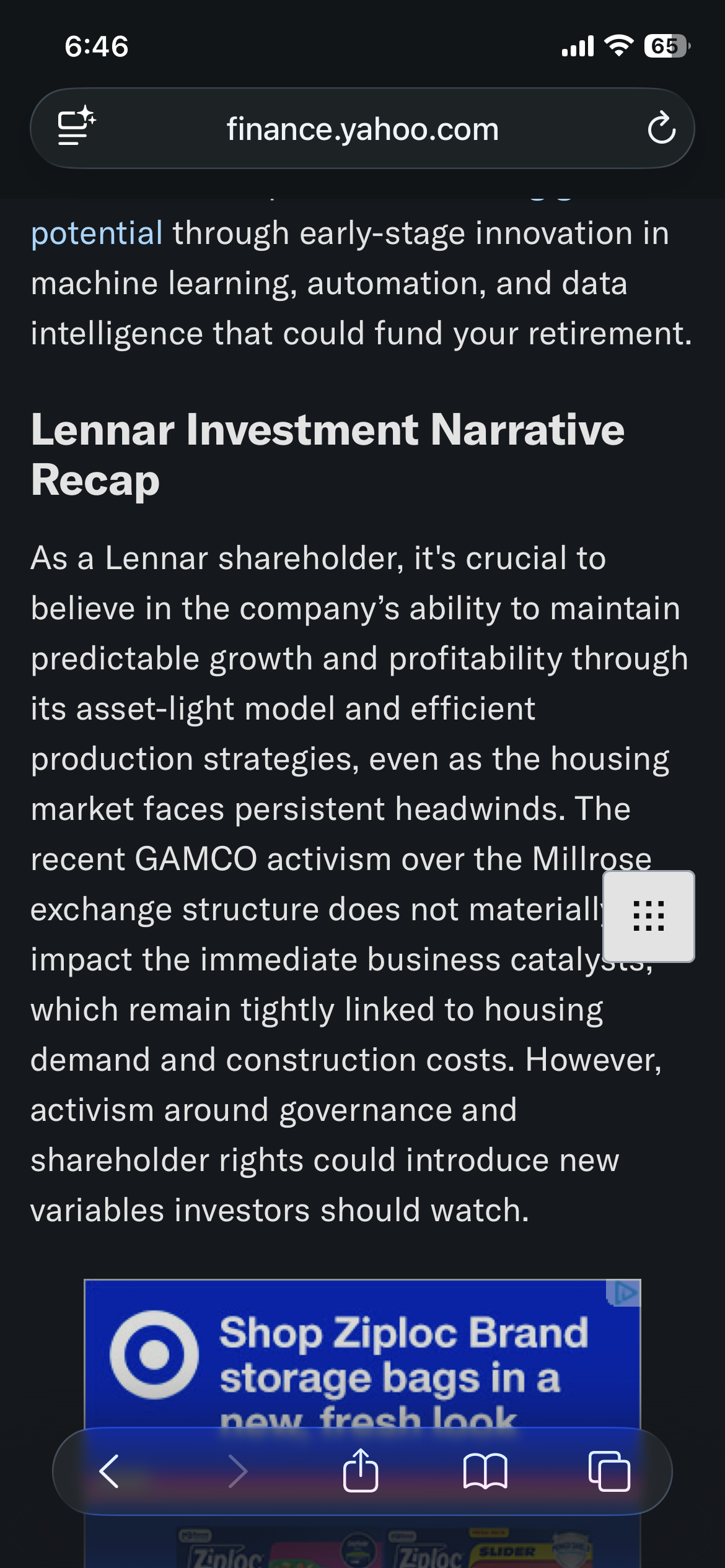This screenshot has width=725, height=1568.
Task: Open the AdChoices icon on the ad
Action: tap(625, 1292)
